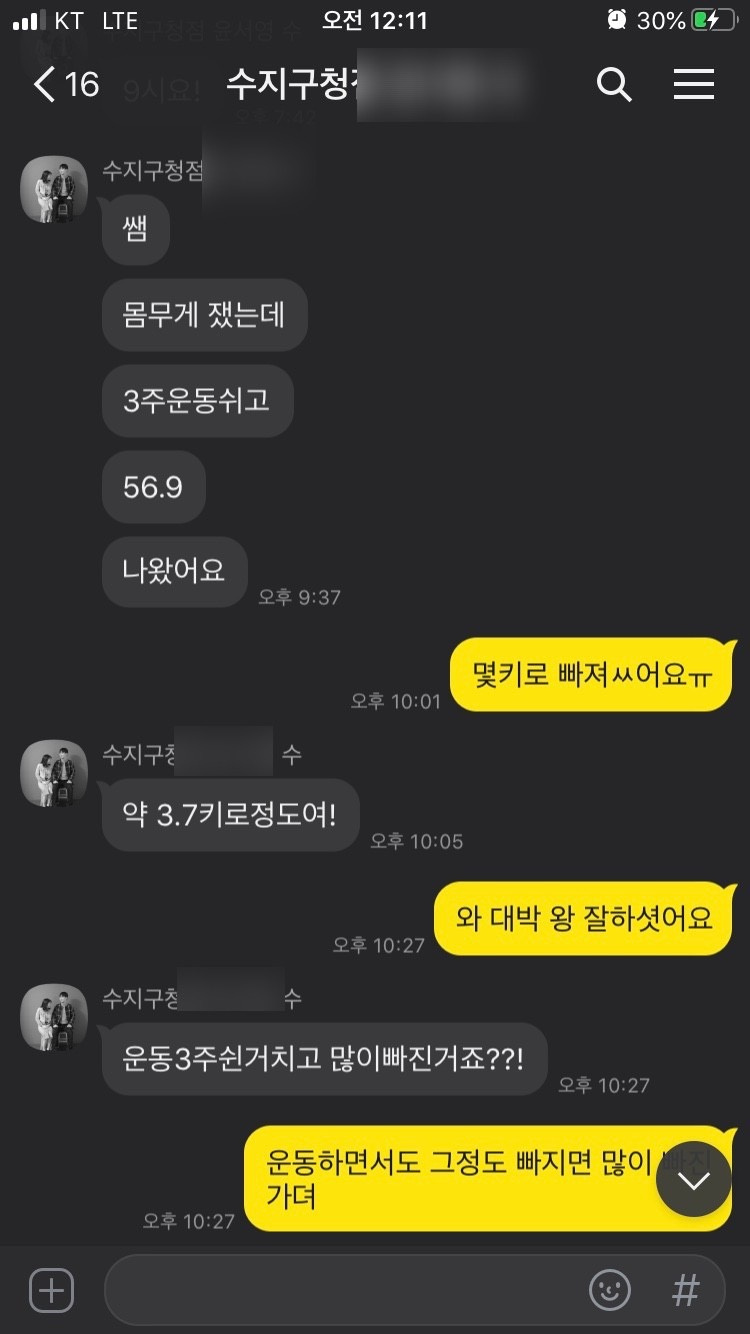Tap the hashtag search icon

686,1290
